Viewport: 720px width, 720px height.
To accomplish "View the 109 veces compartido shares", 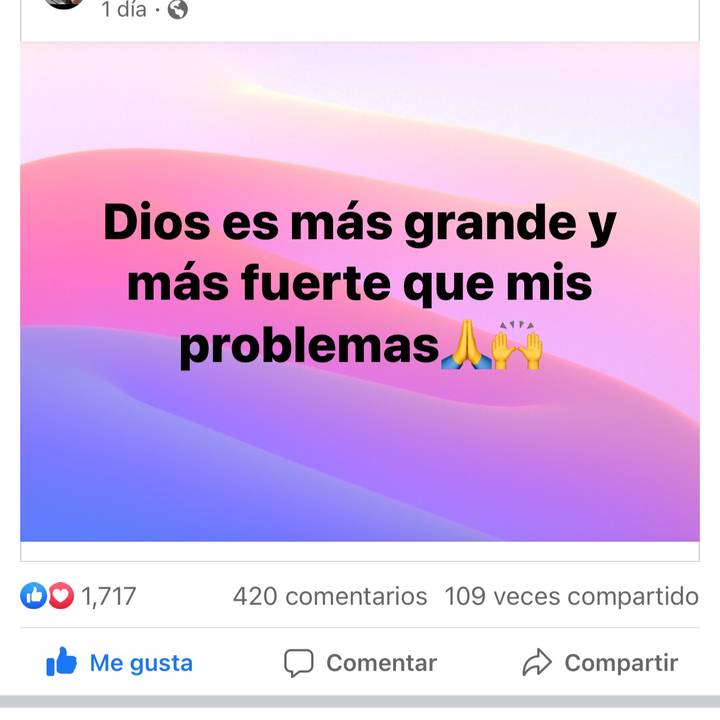I will 571,597.
